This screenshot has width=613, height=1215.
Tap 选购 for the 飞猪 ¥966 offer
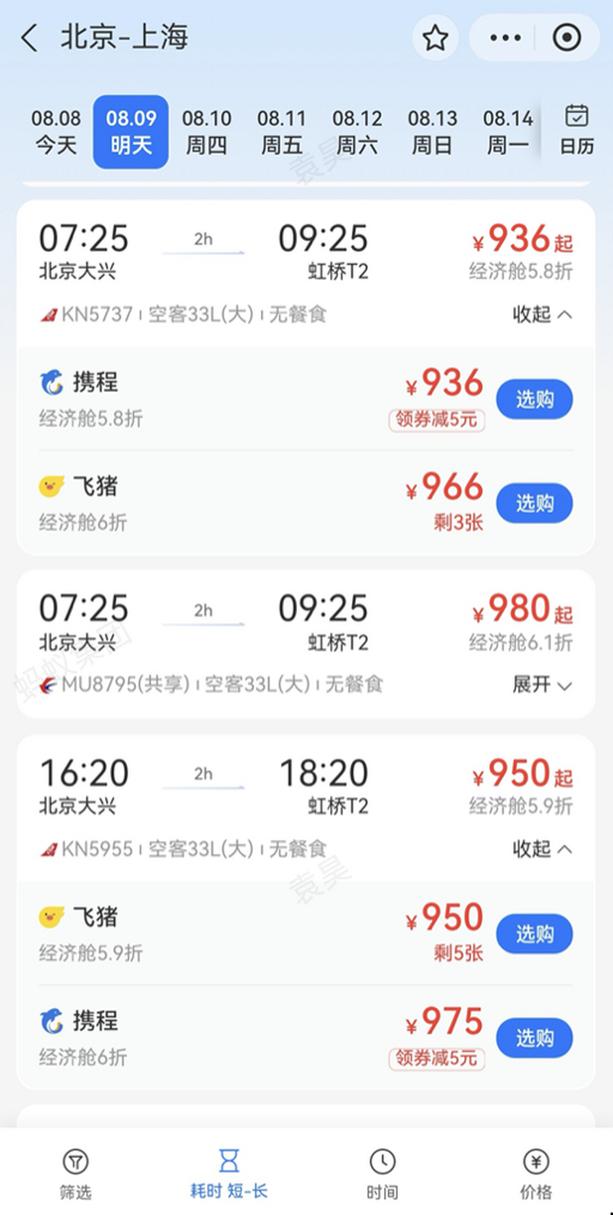[x=534, y=504]
